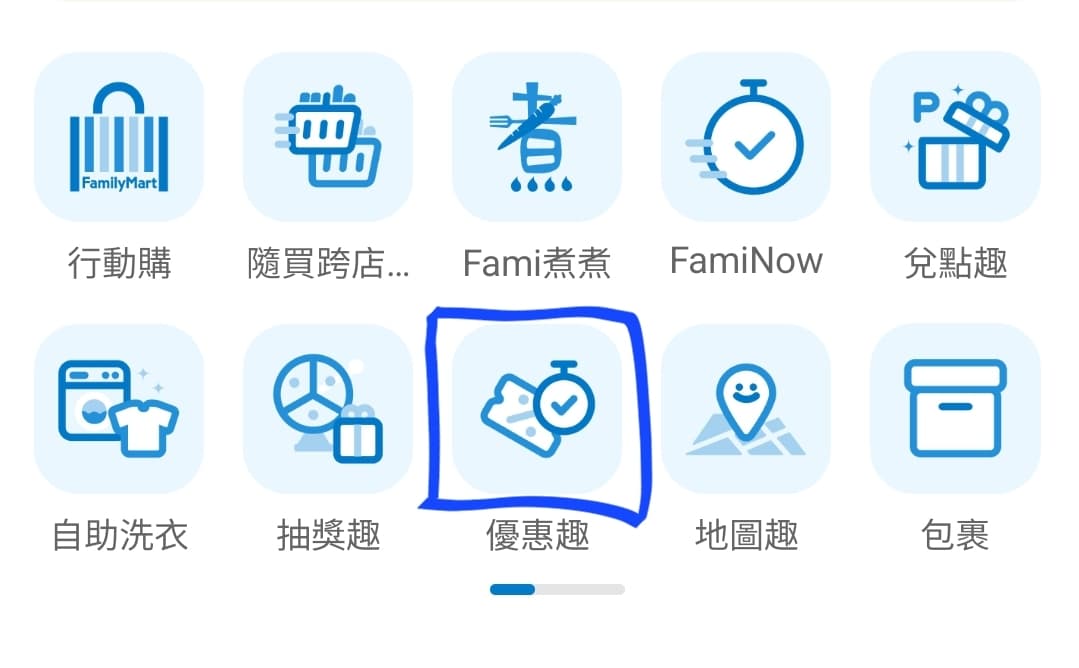This screenshot has height=668, width=1079.
Task: Open 包裹 parcel service
Action: tap(955, 409)
